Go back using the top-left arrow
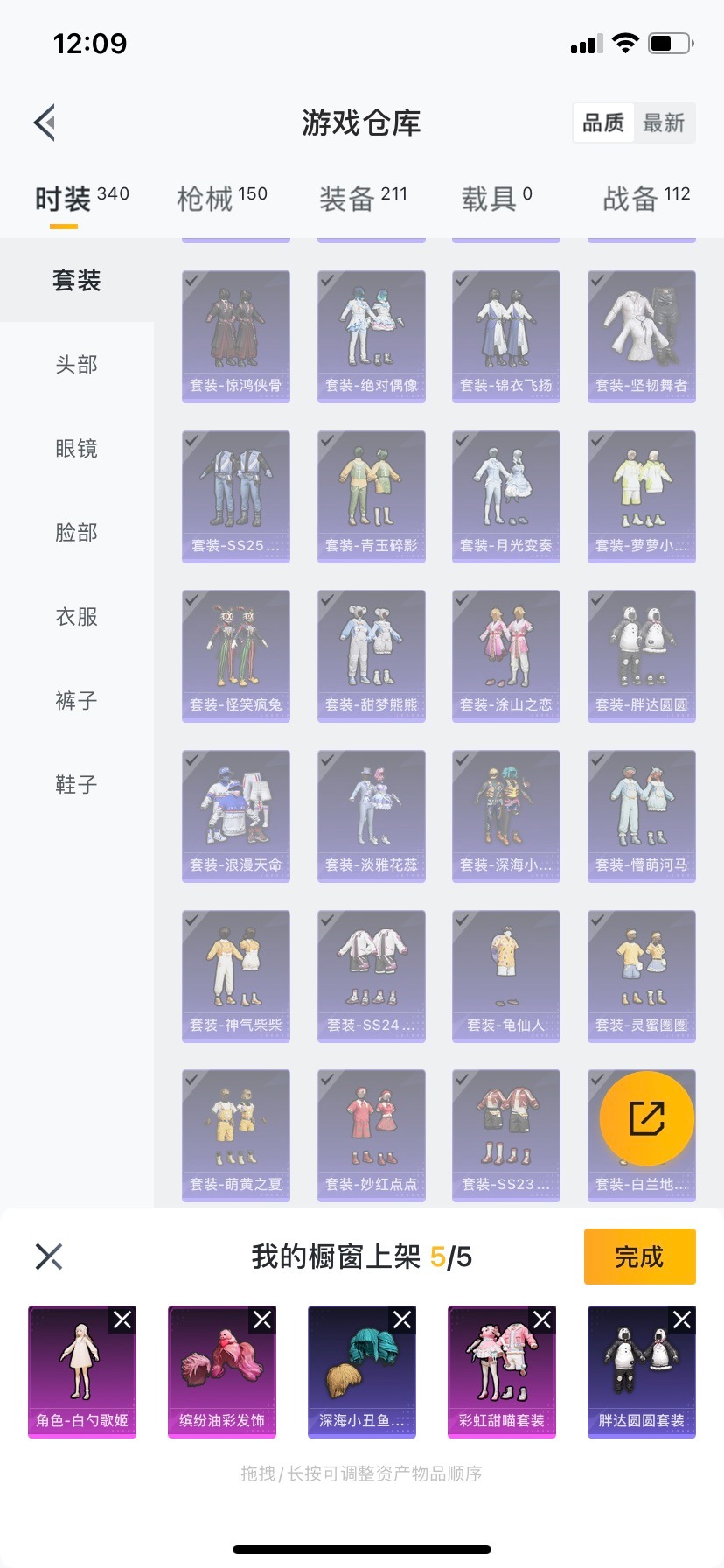 (x=45, y=122)
